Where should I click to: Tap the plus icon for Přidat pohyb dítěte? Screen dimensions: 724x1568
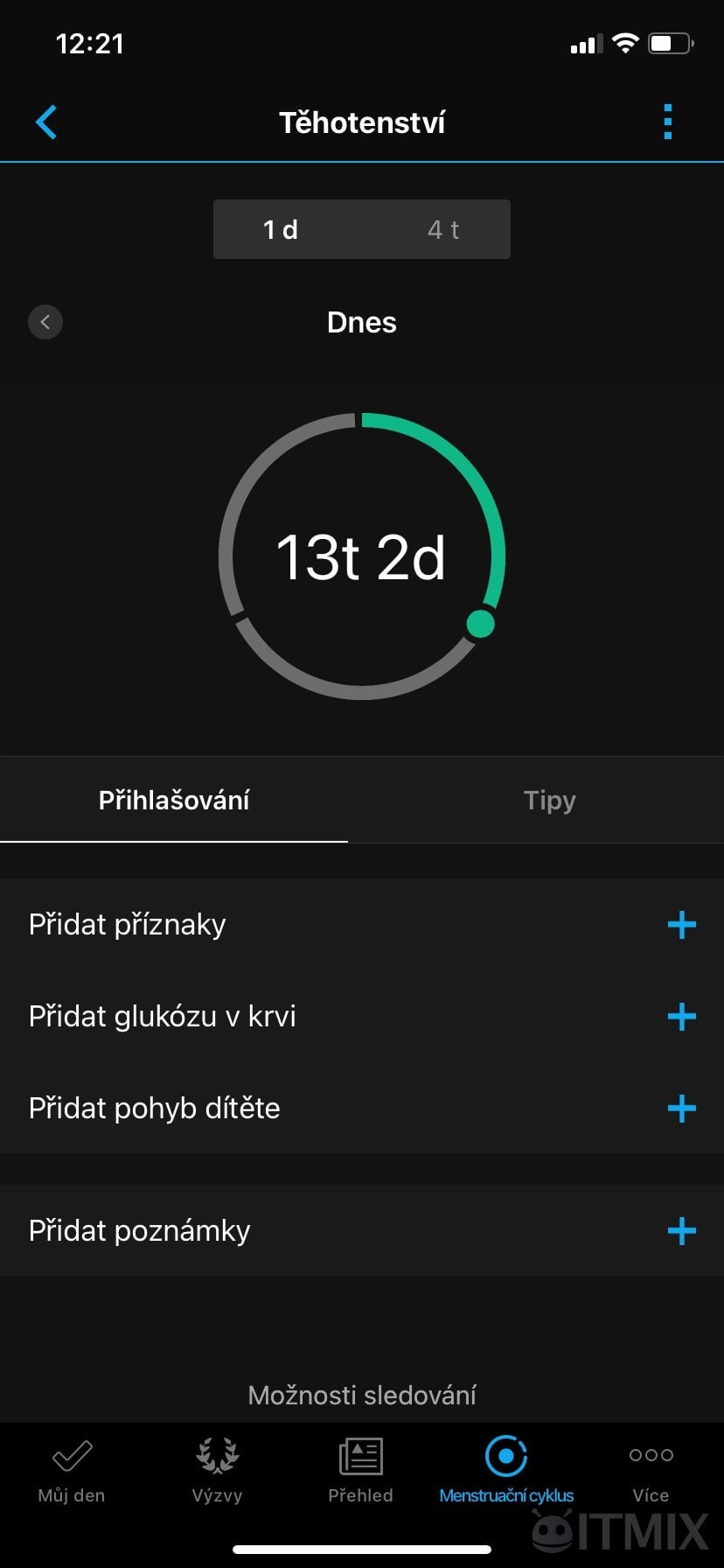click(682, 1108)
